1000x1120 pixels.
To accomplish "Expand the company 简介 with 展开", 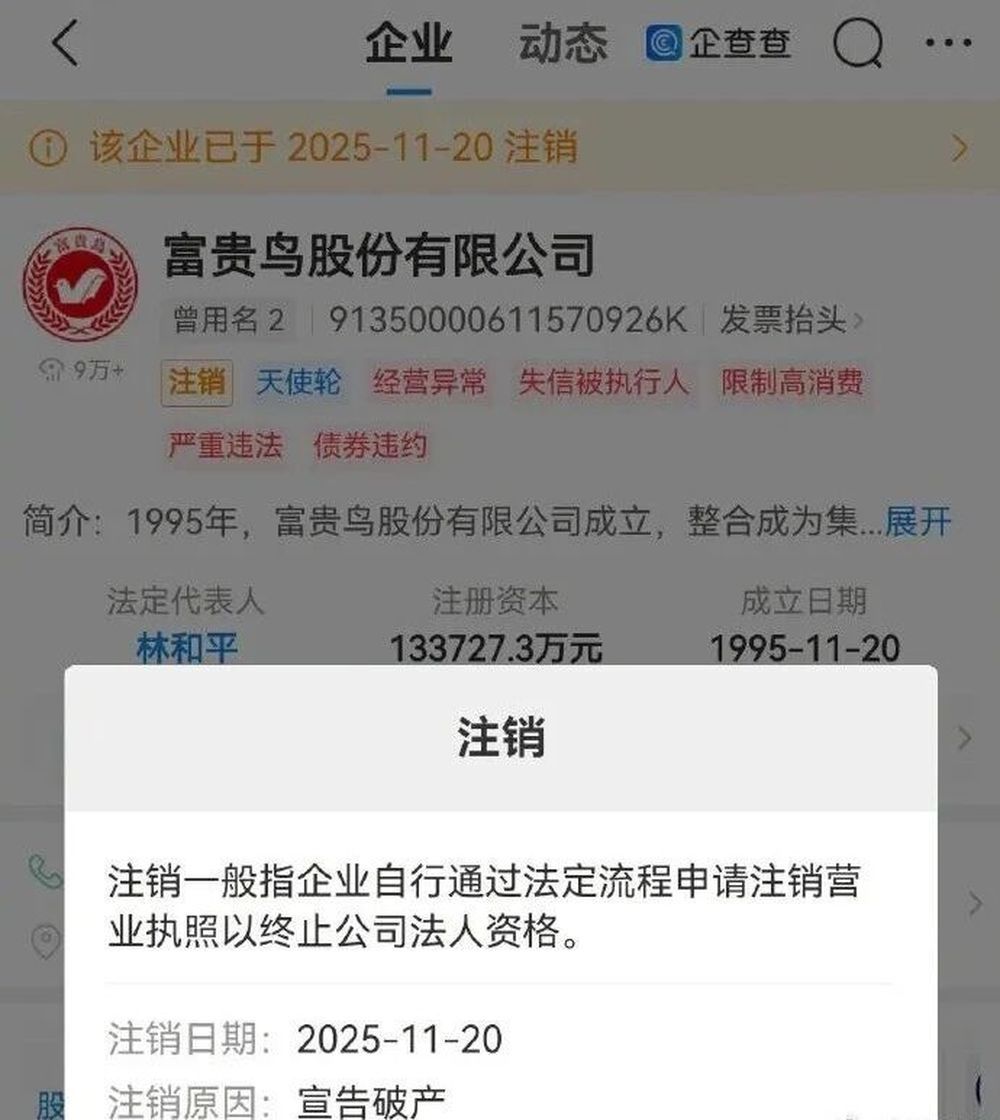I will (x=918, y=521).
